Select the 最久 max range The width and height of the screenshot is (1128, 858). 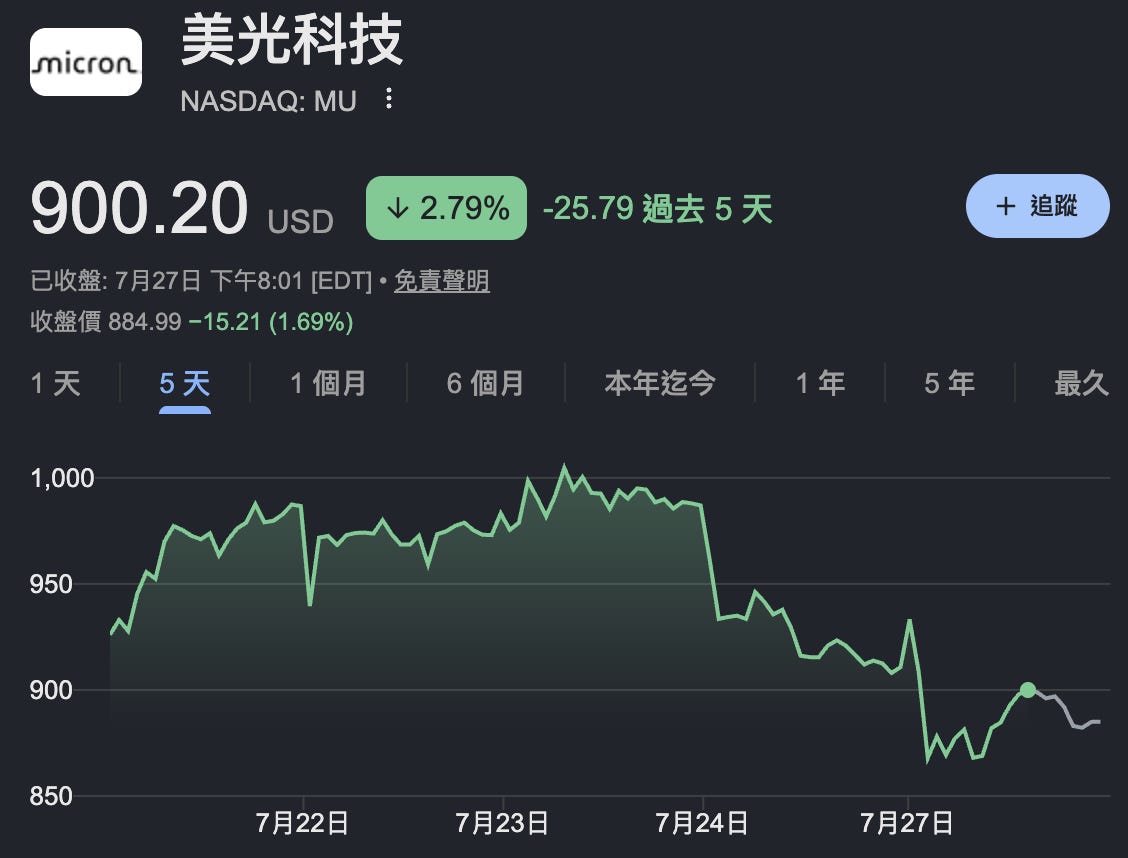[1081, 383]
